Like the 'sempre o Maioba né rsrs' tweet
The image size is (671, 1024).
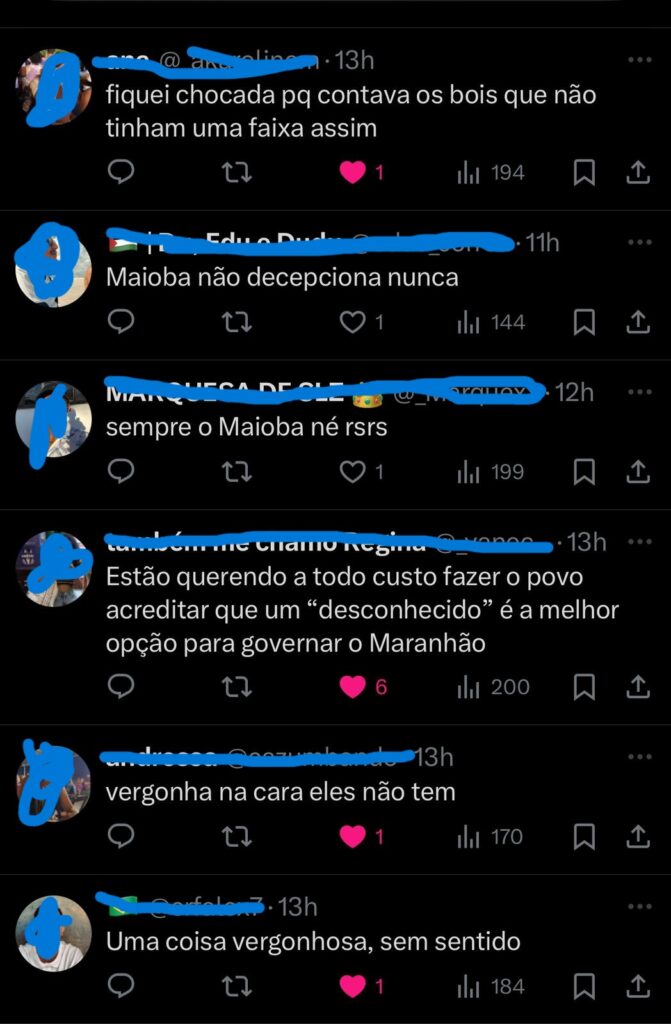click(352, 471)
